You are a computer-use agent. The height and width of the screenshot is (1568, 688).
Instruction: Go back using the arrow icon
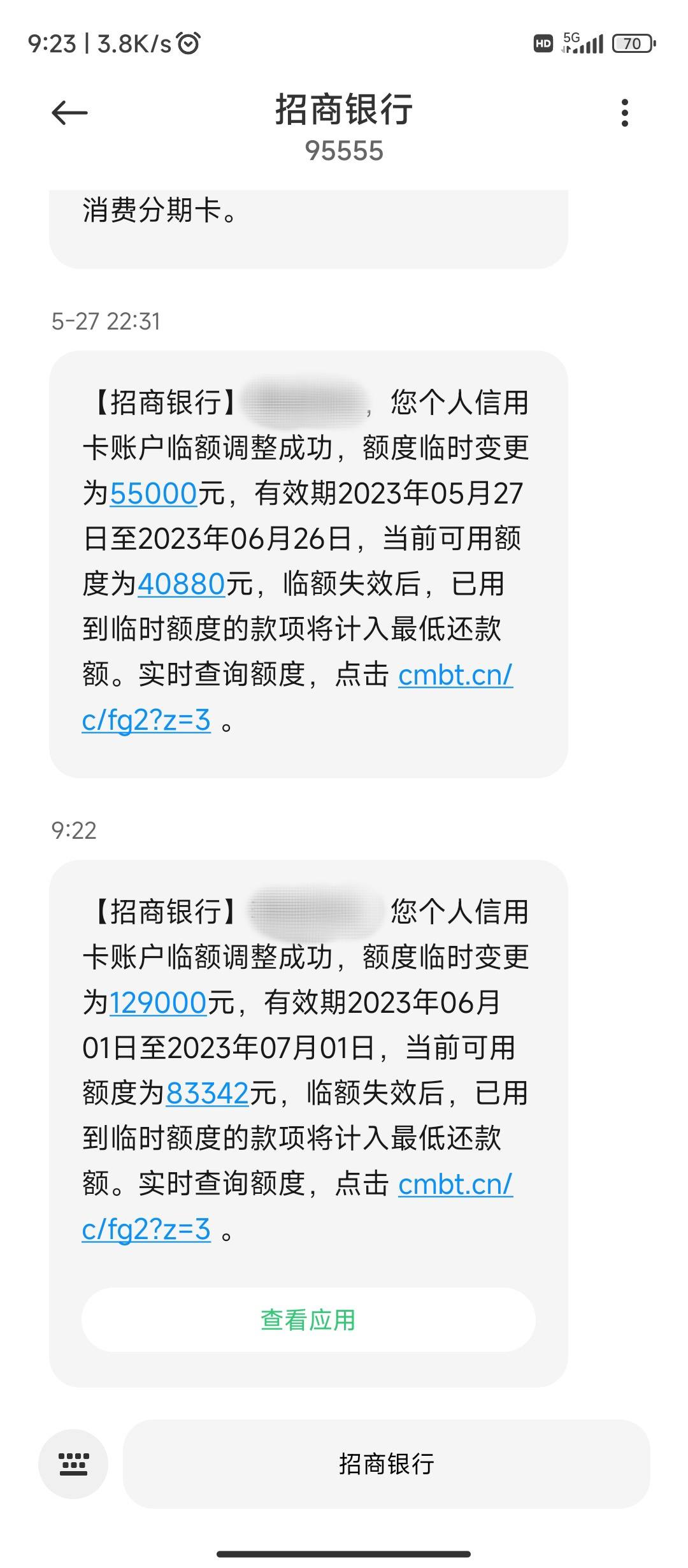[x=69, y=113]
